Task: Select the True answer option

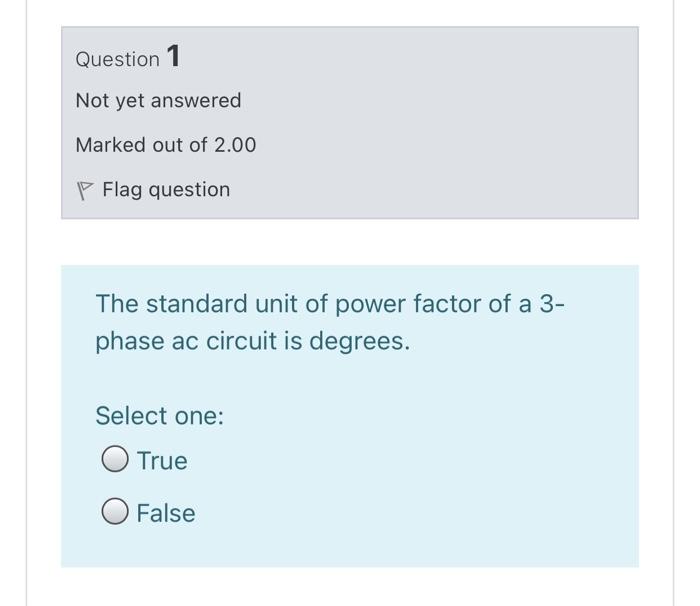Action: coord(116,461)
